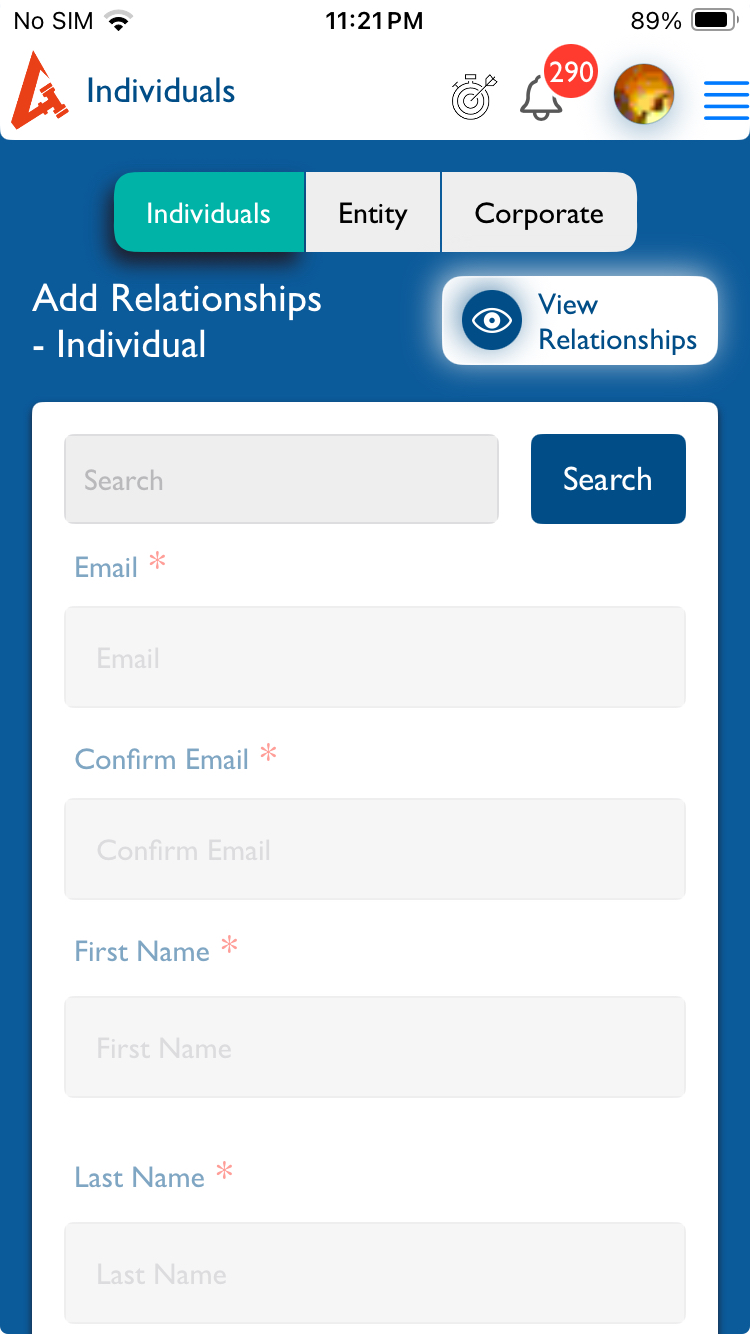Tap the blue Search button
The image size is (750, 1334).
point(608,479)
